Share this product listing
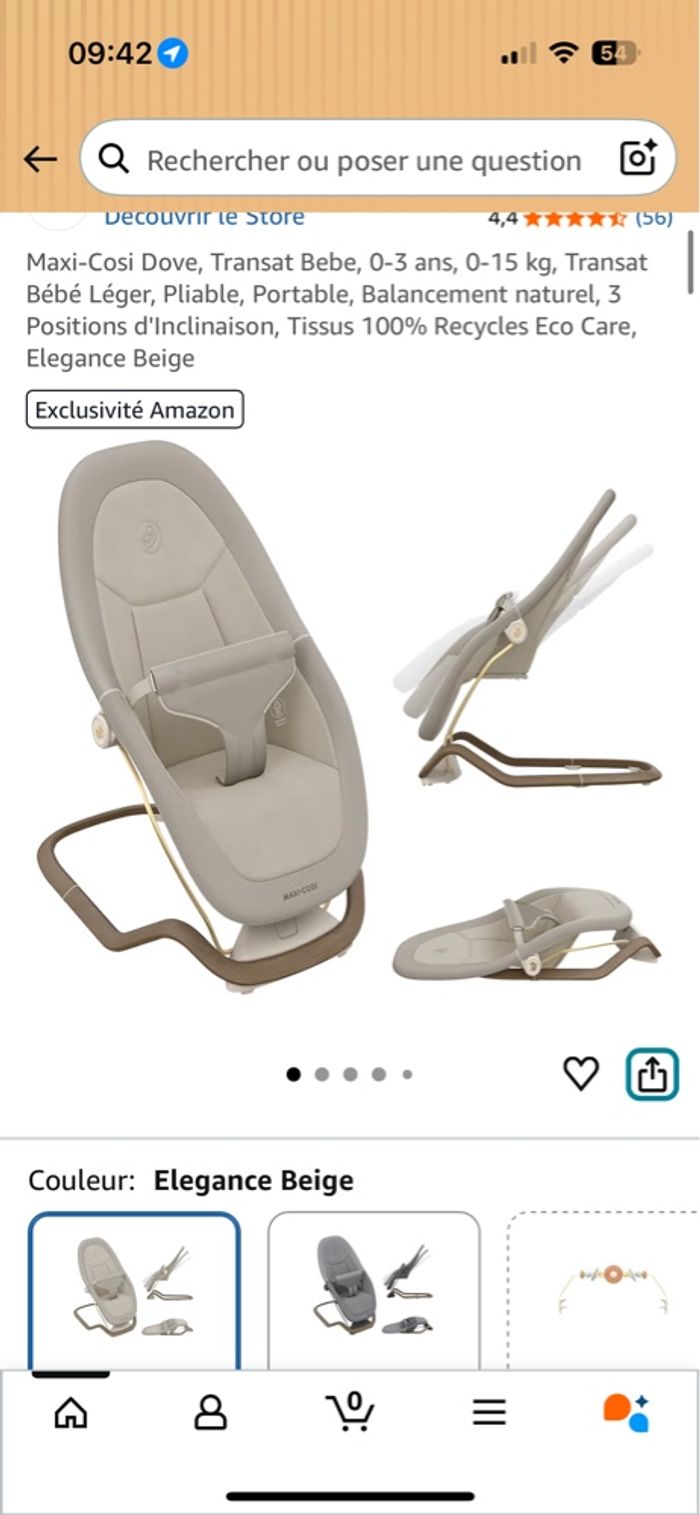700x1515 pixels. (651, 1074)
